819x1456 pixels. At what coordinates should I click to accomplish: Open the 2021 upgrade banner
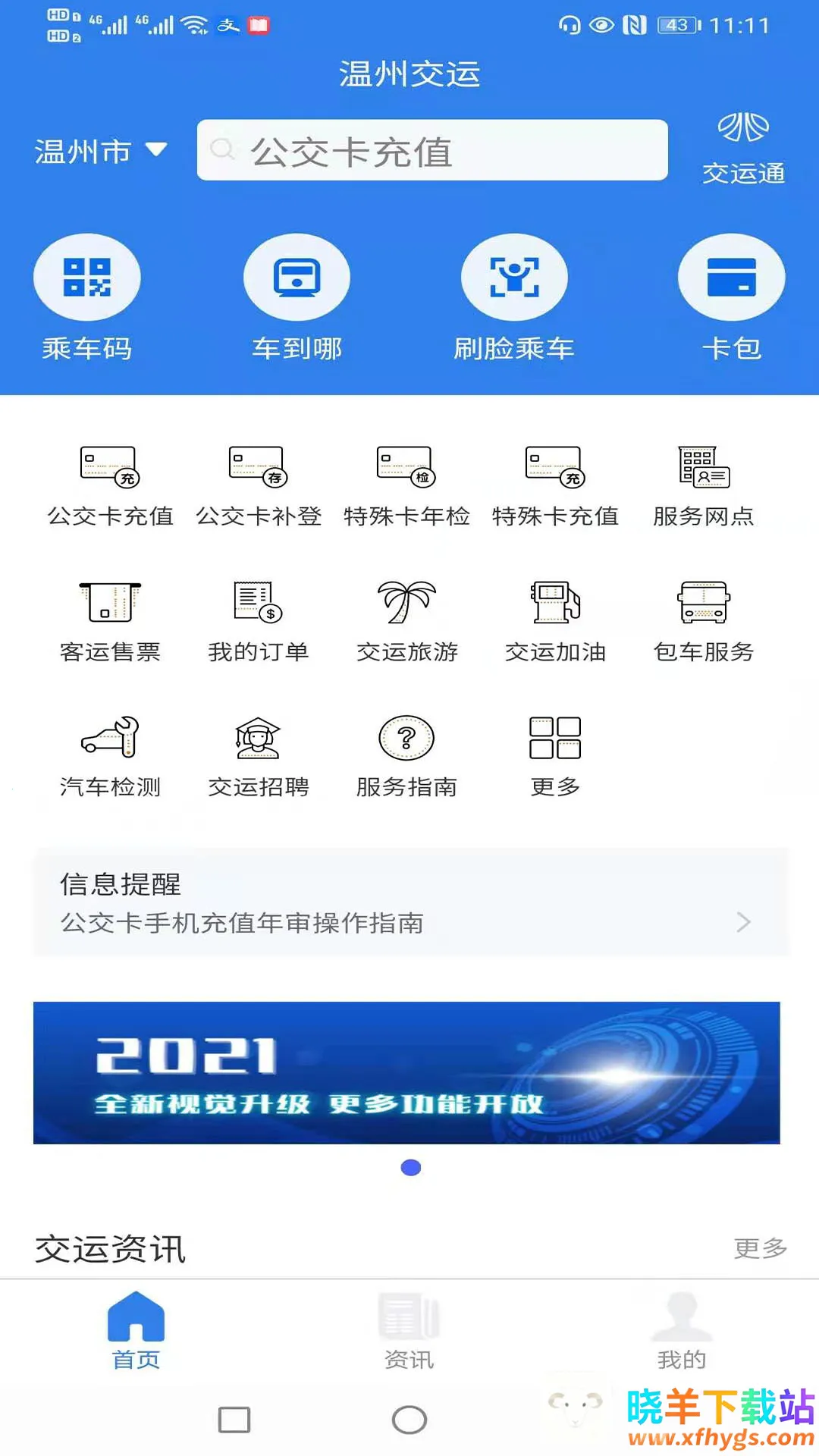coord(406,1072)
